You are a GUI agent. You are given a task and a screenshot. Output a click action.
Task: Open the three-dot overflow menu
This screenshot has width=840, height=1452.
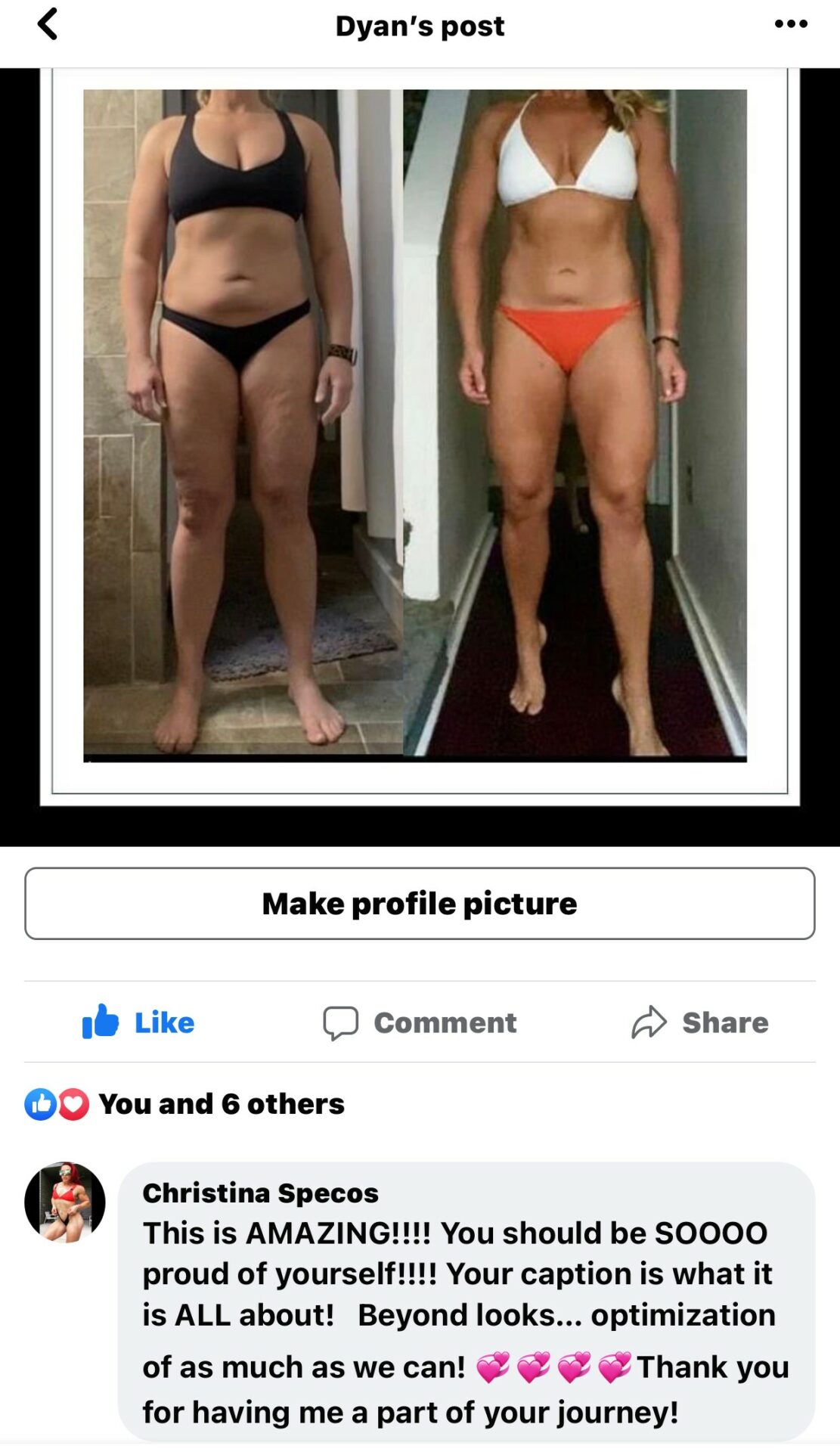[x=791, y=24]
